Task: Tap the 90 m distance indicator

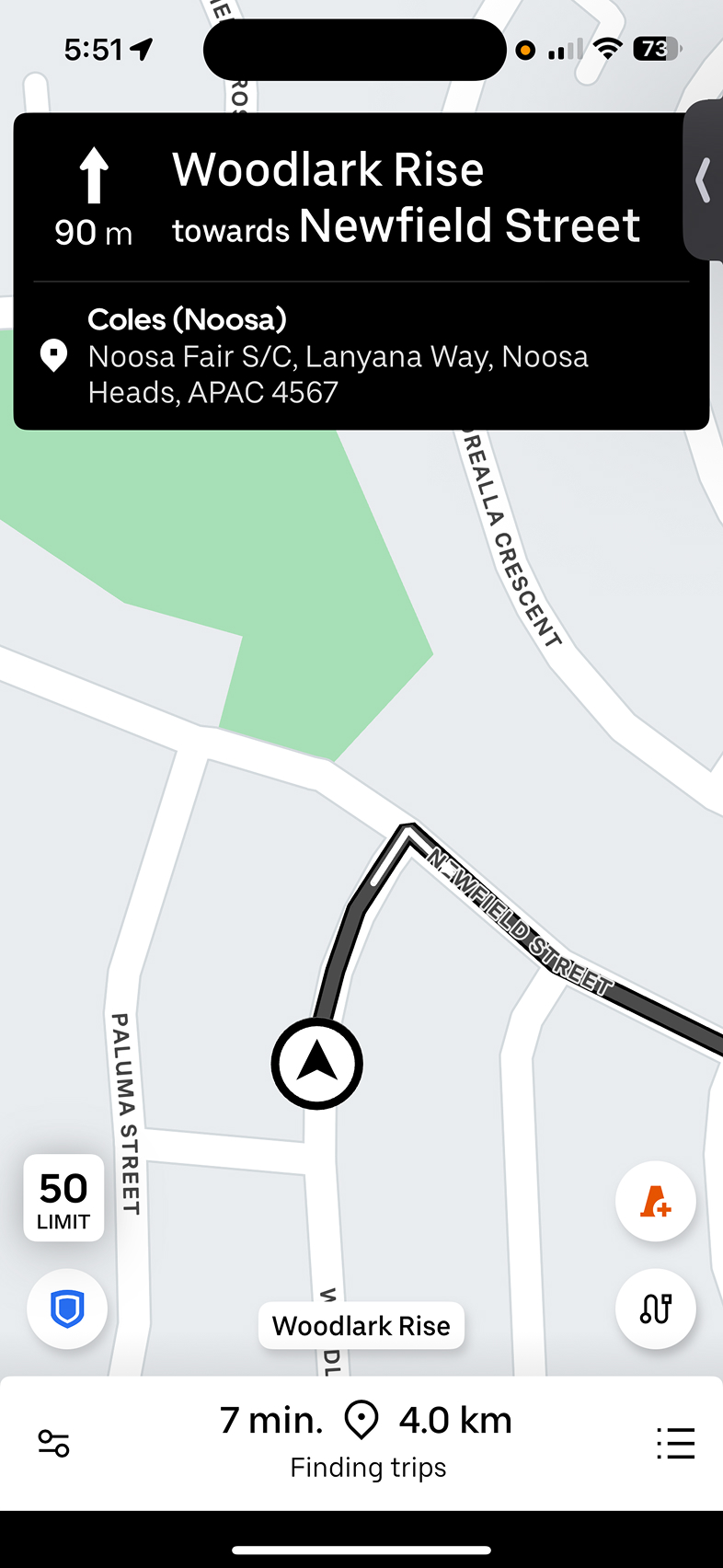Action: [x=93, y=232]
